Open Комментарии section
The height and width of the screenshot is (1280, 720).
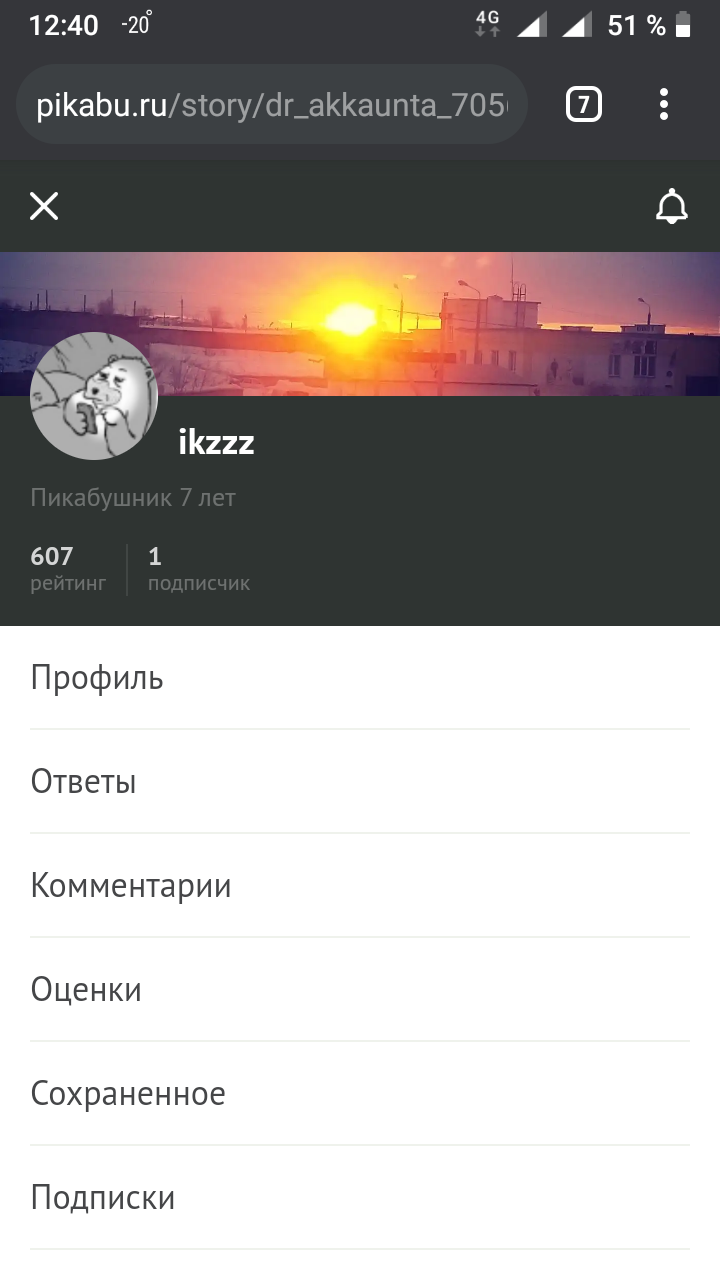tap(131, 886)
